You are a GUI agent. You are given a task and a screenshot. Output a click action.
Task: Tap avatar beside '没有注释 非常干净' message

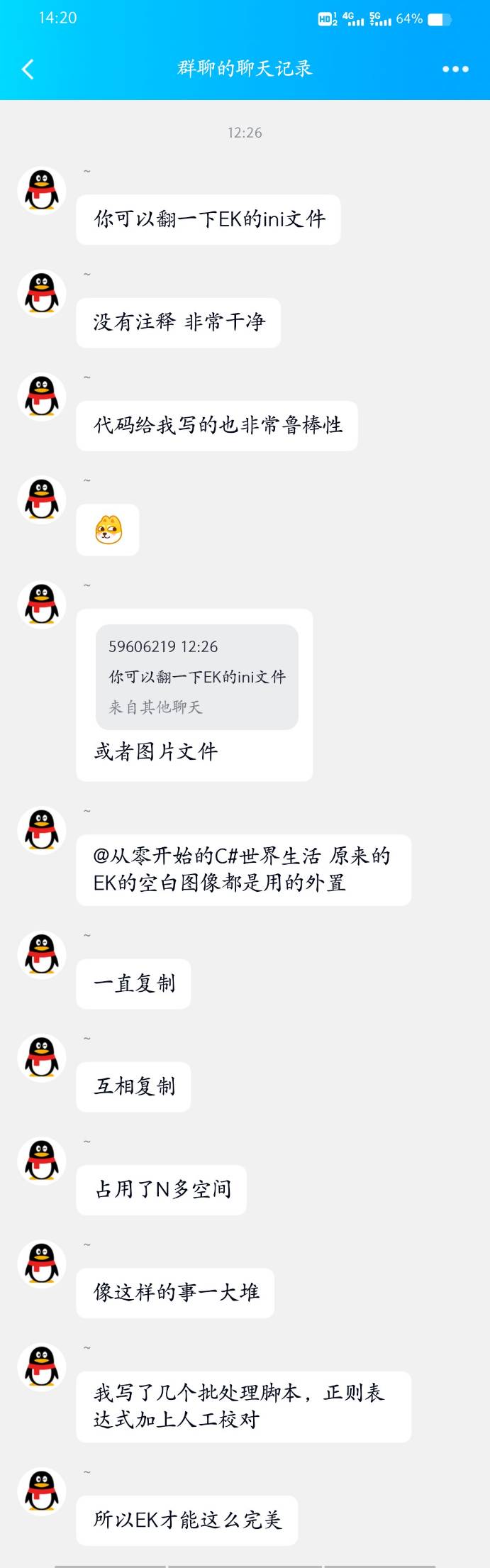coord(42,293)
